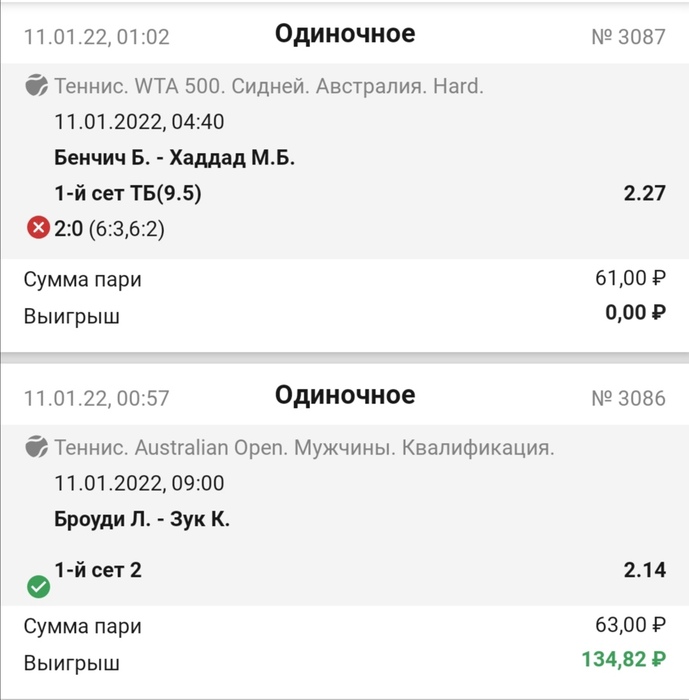Open bet № 3087 Бенчич Б. - Хаддад М.Б.
Image resolution: width=689 pixels, height=700 pixels.
click(174, 158)
